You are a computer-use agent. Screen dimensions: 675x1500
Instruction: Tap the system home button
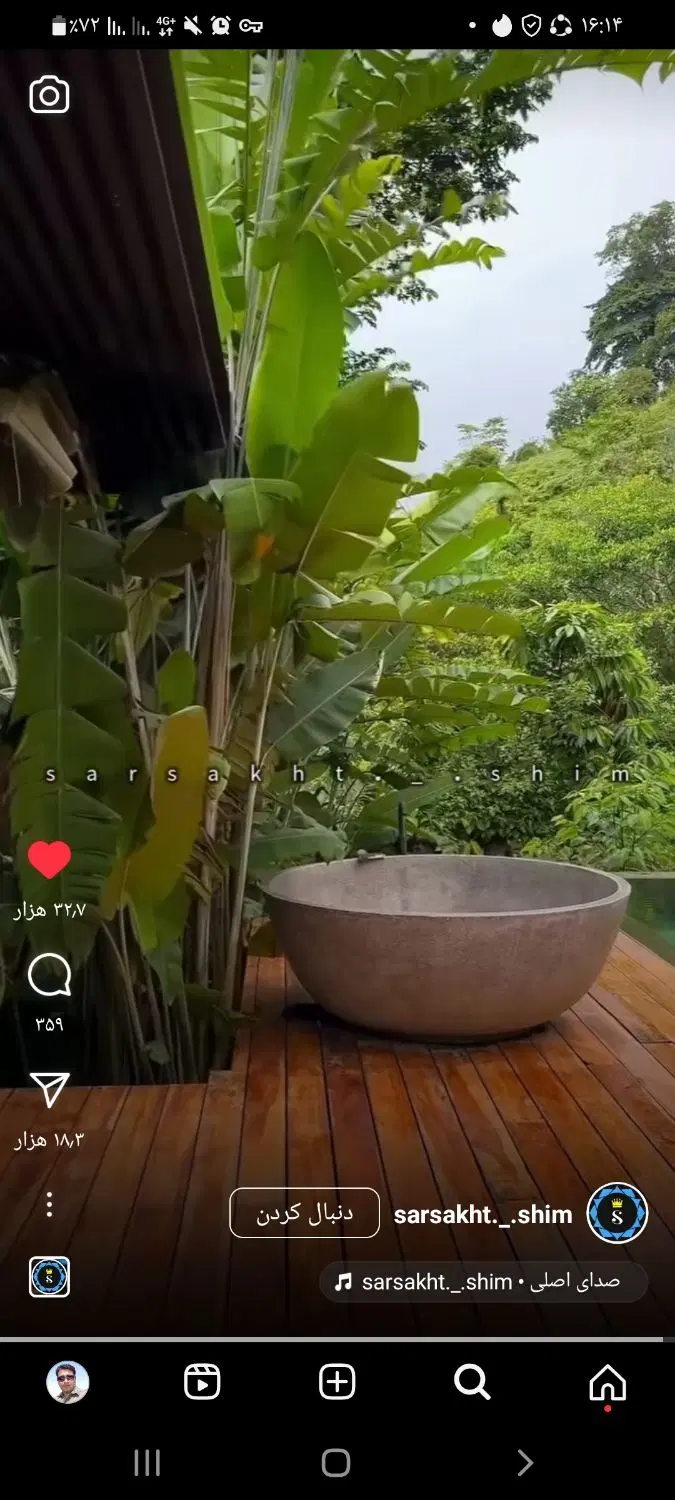pyautogui.click(x=336, y=1463)
